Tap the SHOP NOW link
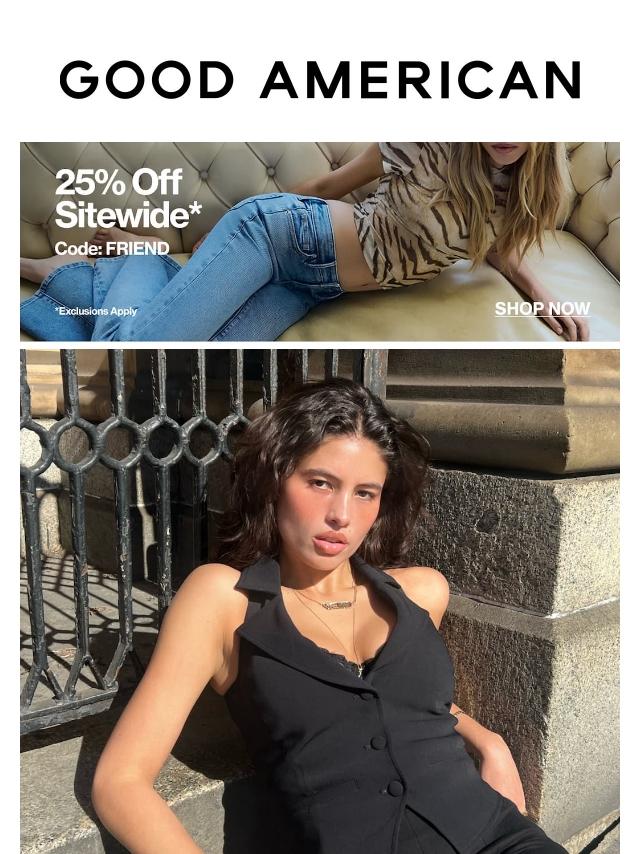Screen dimensions: 640x854 coord(542,309)
